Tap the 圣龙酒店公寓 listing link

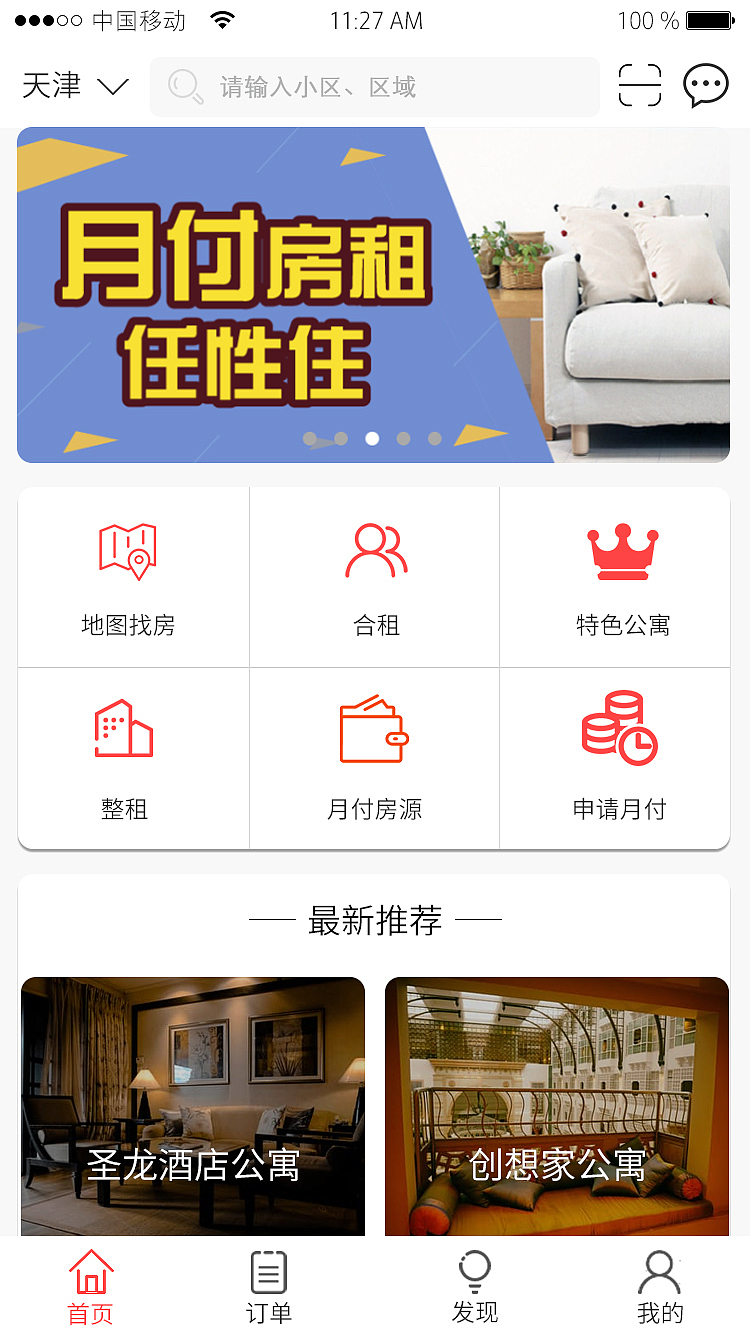tap(192, 1105)
